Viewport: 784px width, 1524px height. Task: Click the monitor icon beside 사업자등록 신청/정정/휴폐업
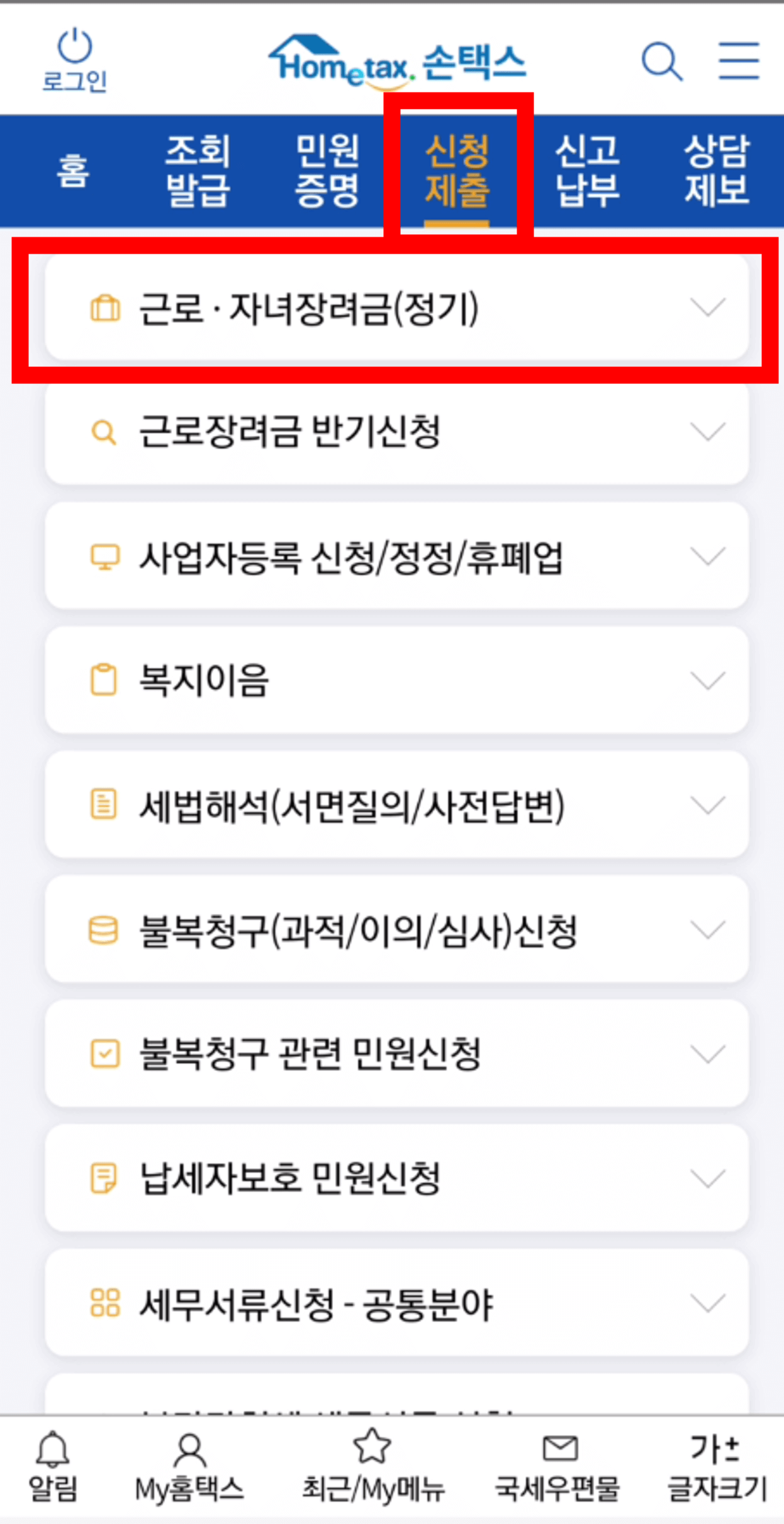tap(104, 556)
